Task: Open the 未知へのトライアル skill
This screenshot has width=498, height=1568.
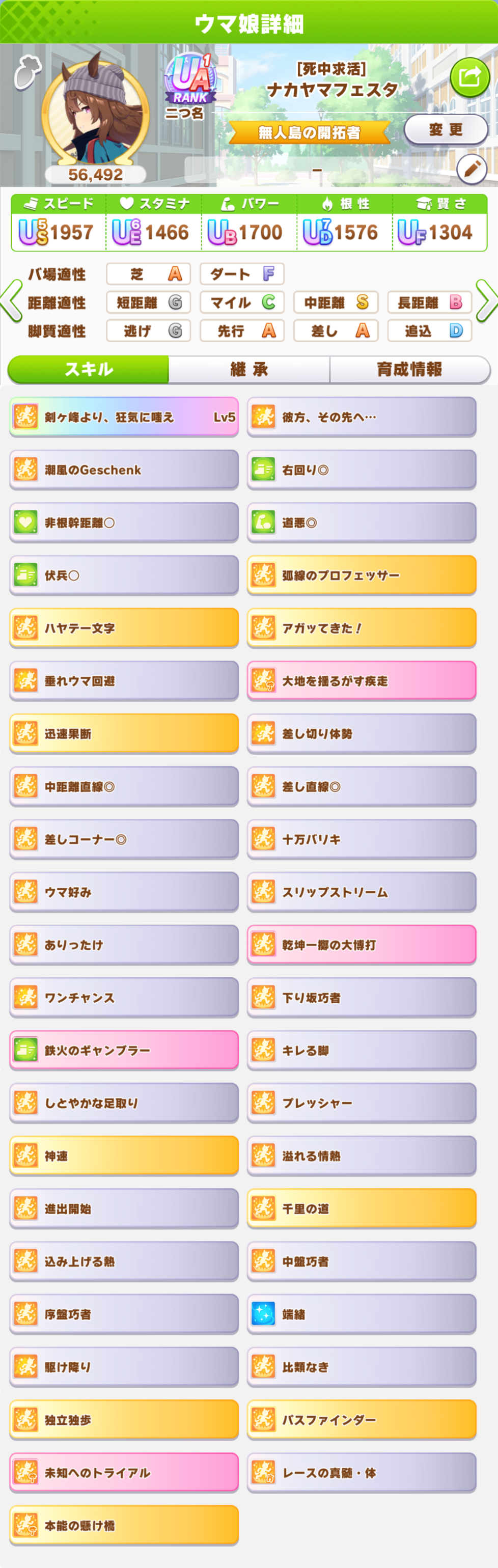Action: 124,1472
